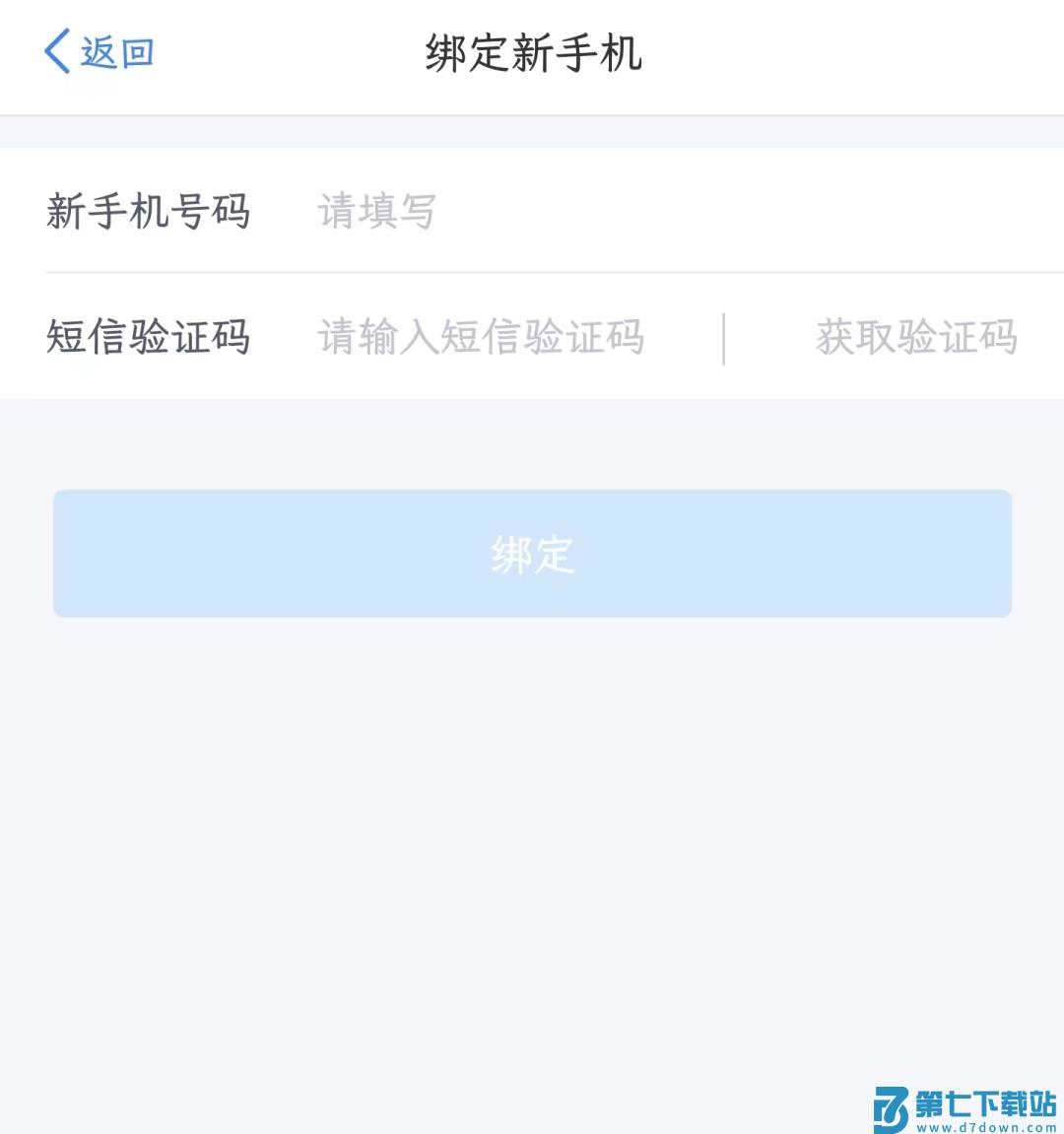The image size is (1064, 1134).
Task: Click the gray separator band above the form
Action: (x=532, y=125)
